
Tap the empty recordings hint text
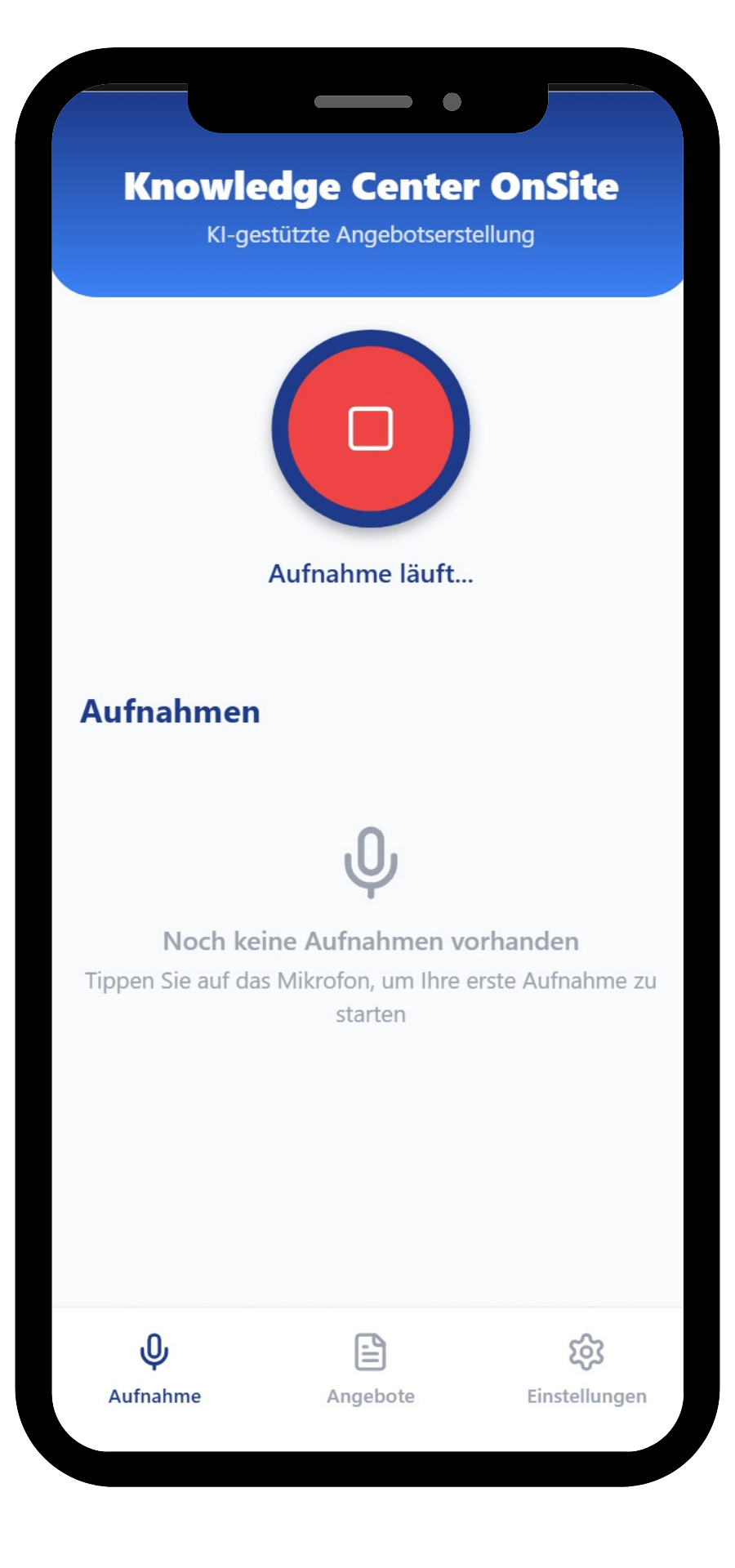point(370,998)
